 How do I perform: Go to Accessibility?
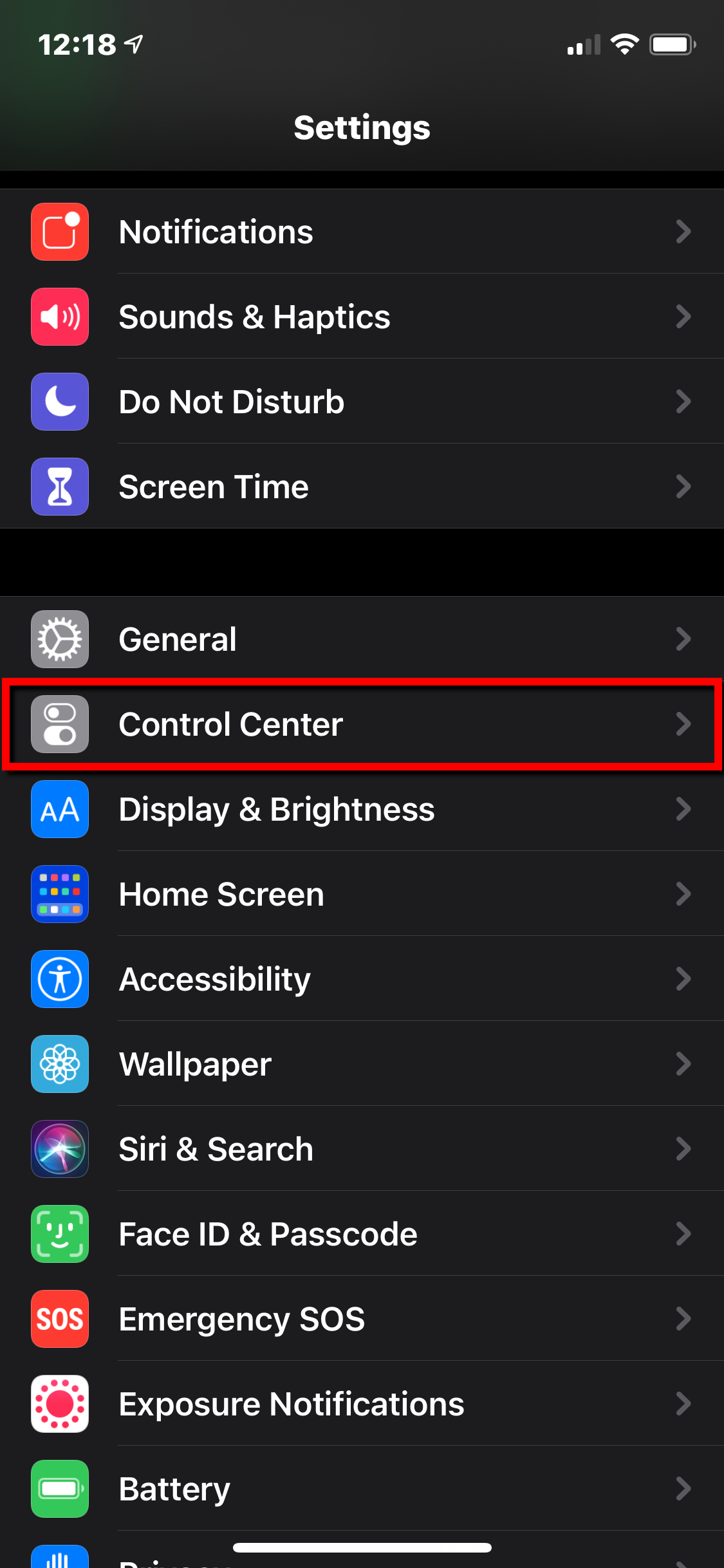click(x=362, y=979)
